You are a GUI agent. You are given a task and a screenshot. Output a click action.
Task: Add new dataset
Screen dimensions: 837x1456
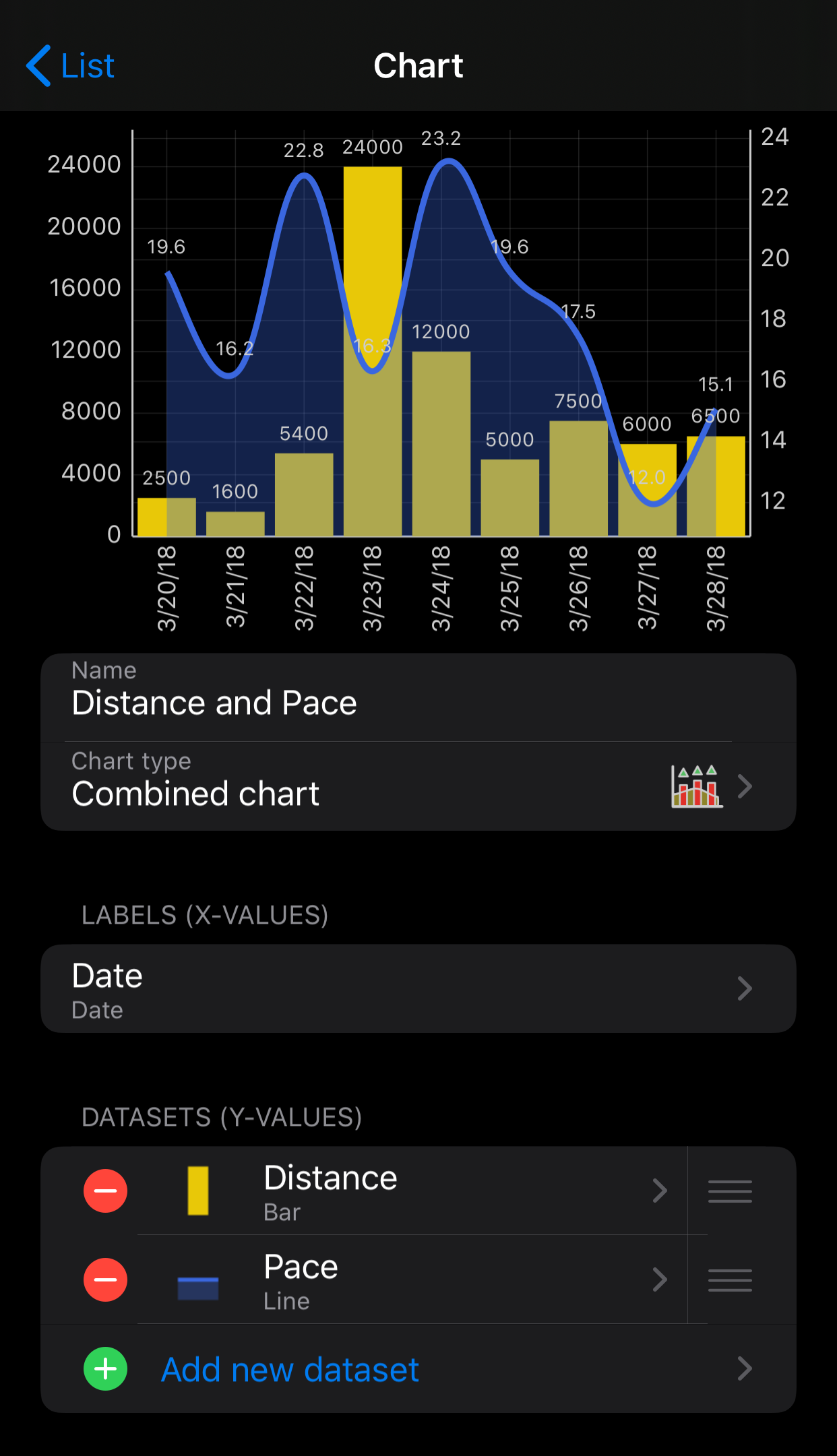(x=290, y=1369)
